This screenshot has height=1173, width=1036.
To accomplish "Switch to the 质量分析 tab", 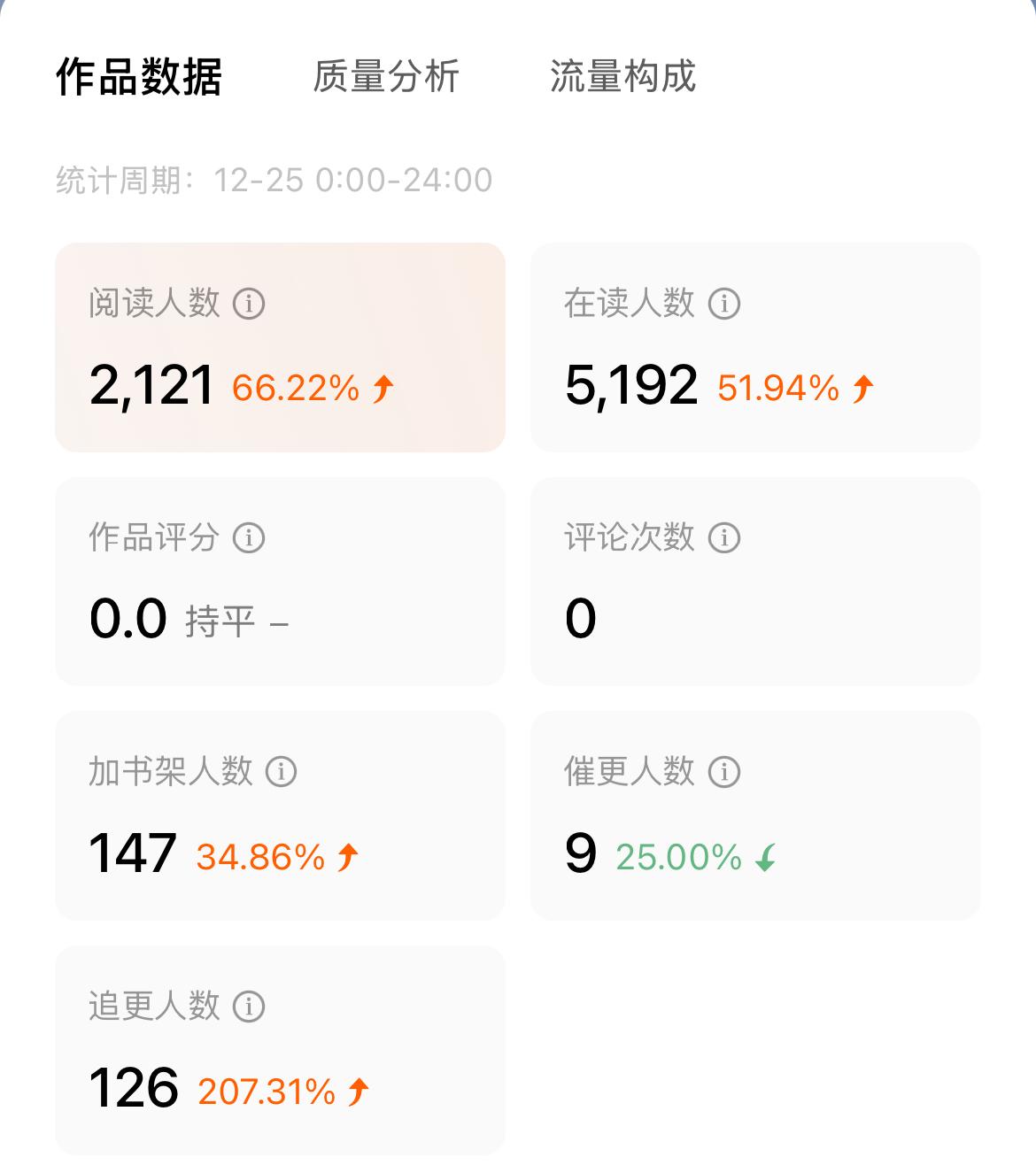I will (x=384, y=78).
